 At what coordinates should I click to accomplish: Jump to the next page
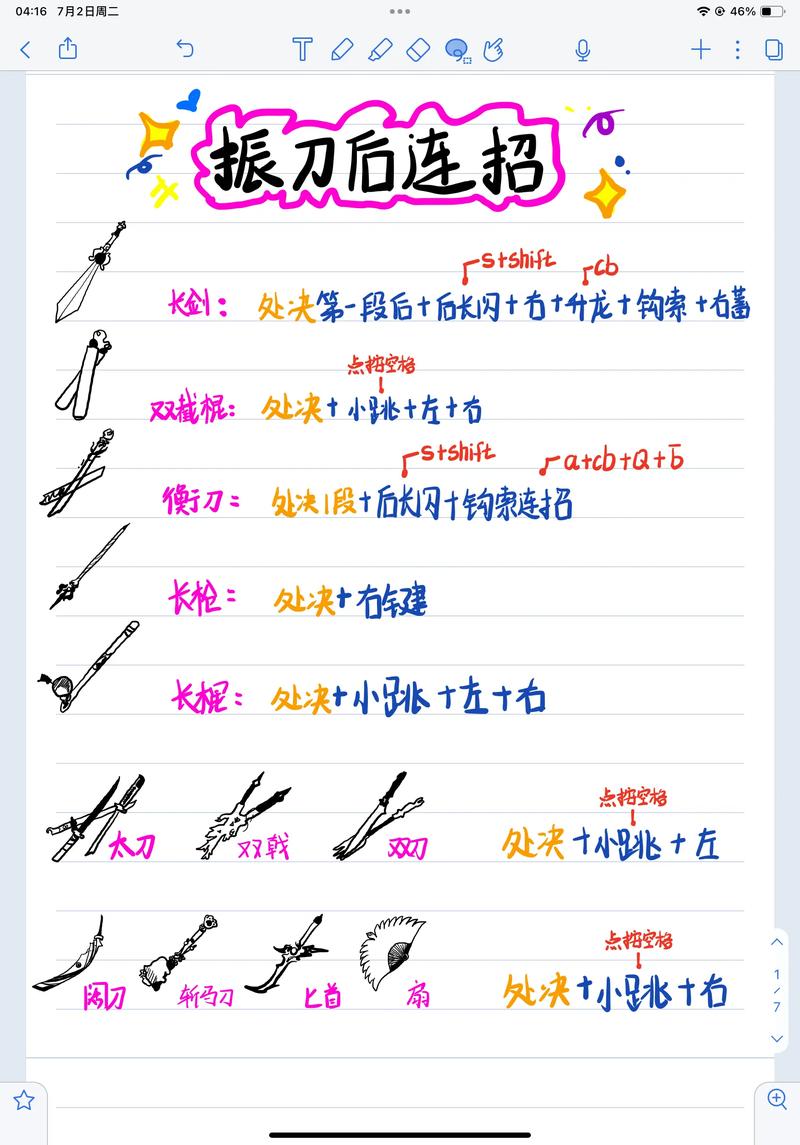[777, 1039]
